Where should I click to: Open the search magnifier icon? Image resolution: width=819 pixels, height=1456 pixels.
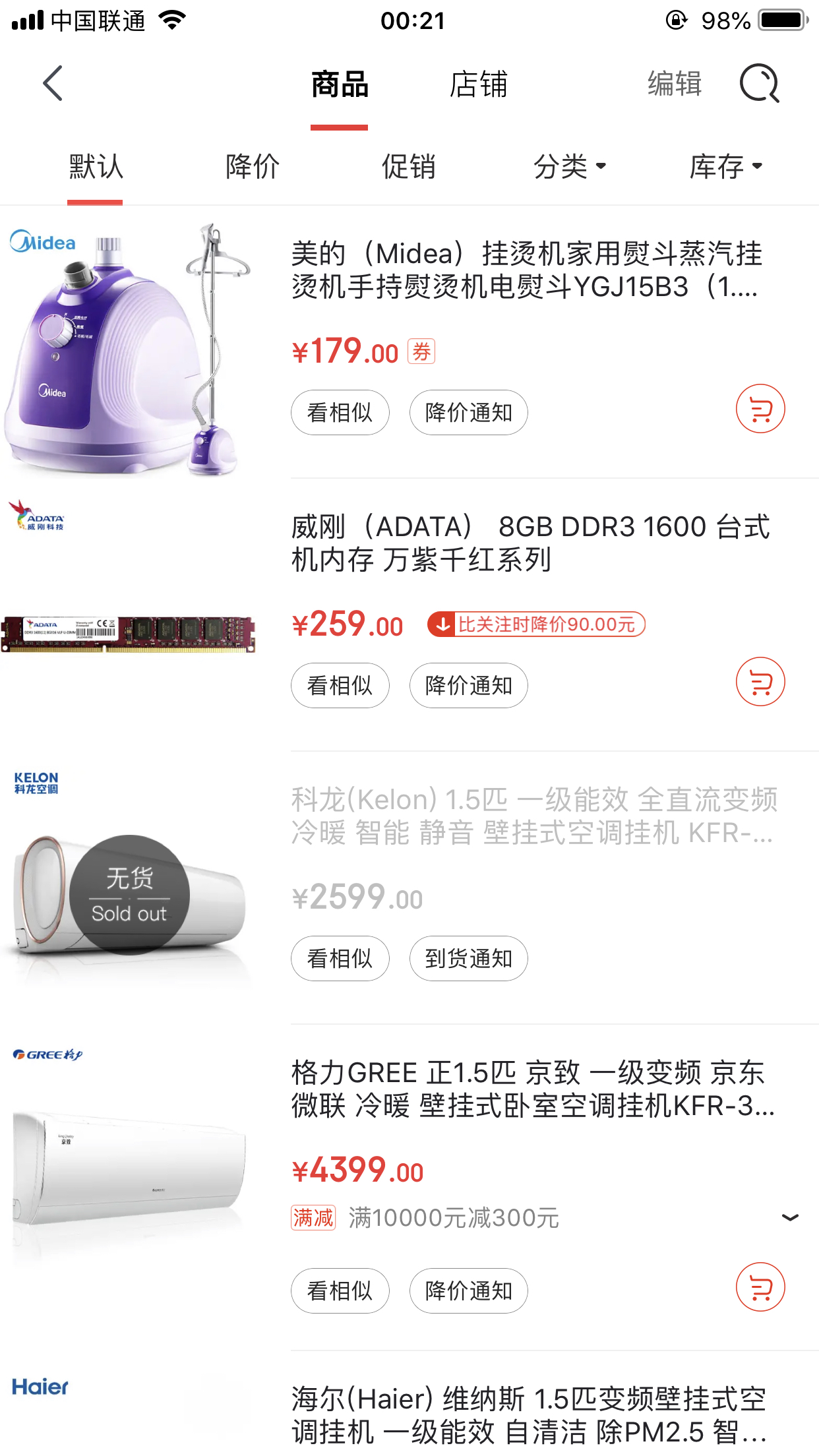click(x=759, y=84)
